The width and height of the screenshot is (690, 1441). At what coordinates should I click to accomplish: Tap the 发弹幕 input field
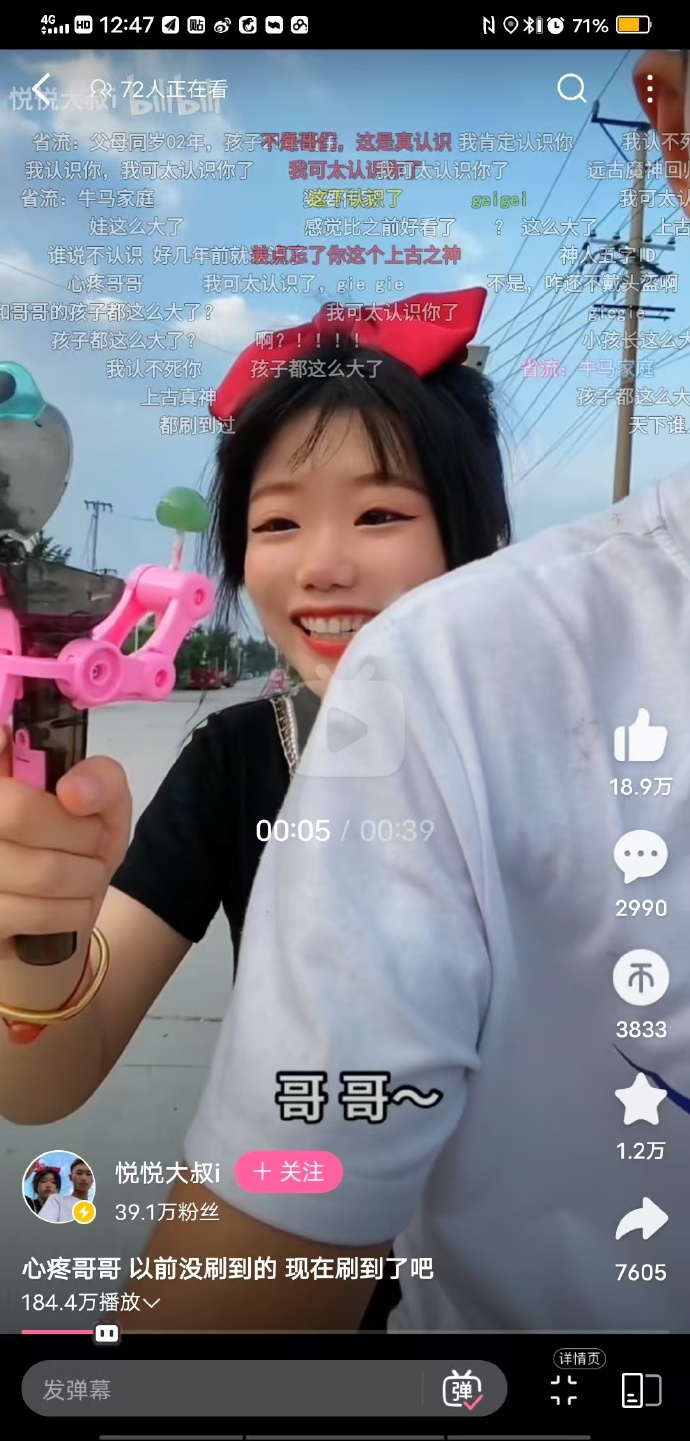point(220,1389)
